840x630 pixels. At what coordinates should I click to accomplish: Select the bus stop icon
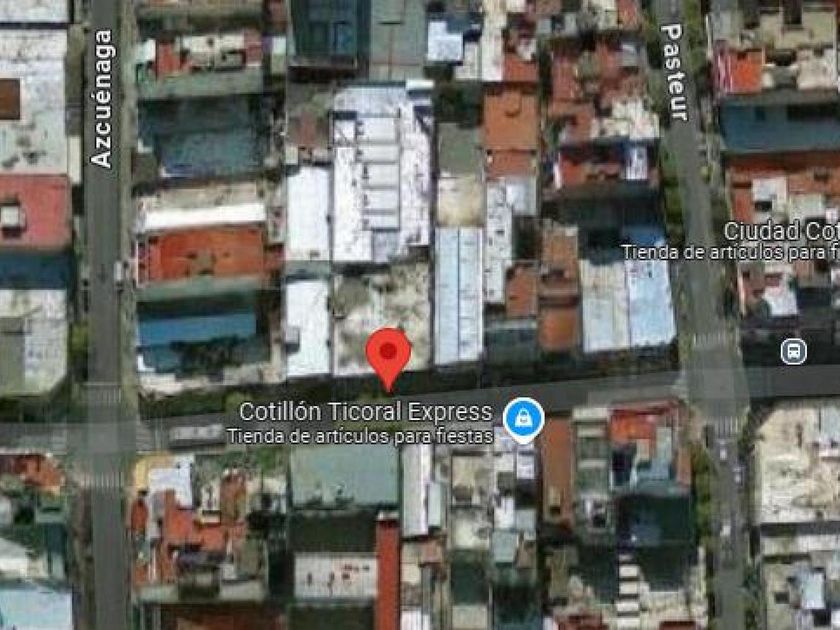point(793,352)
